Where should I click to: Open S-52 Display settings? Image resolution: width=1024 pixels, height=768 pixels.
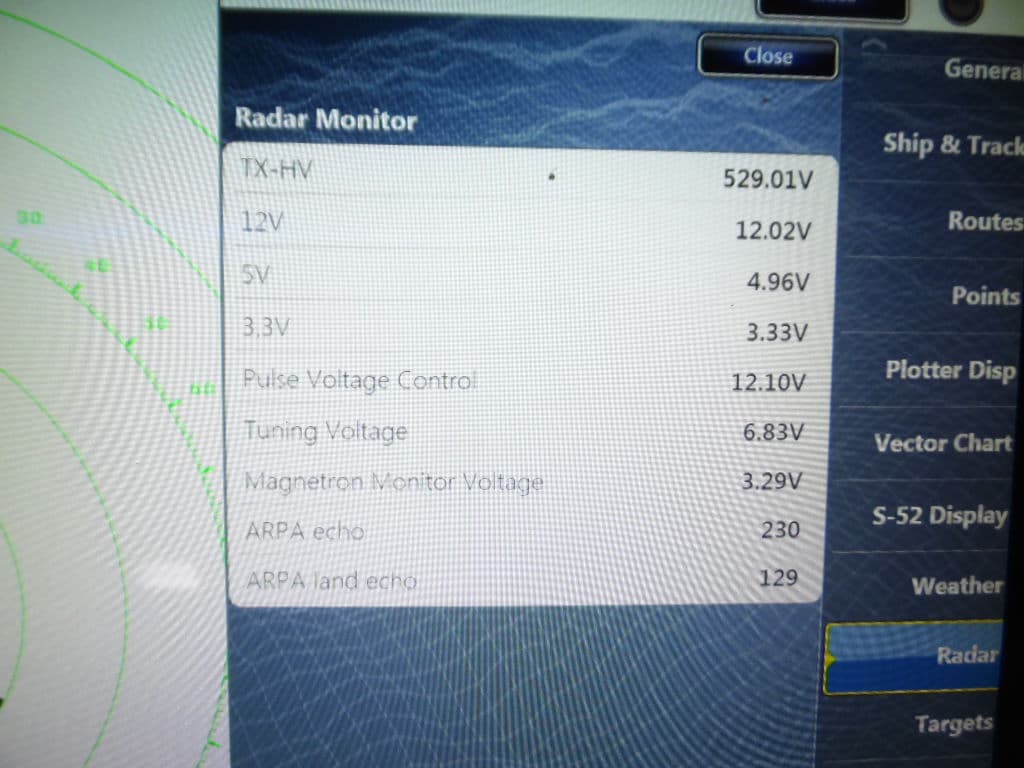[x=940, y=516]
